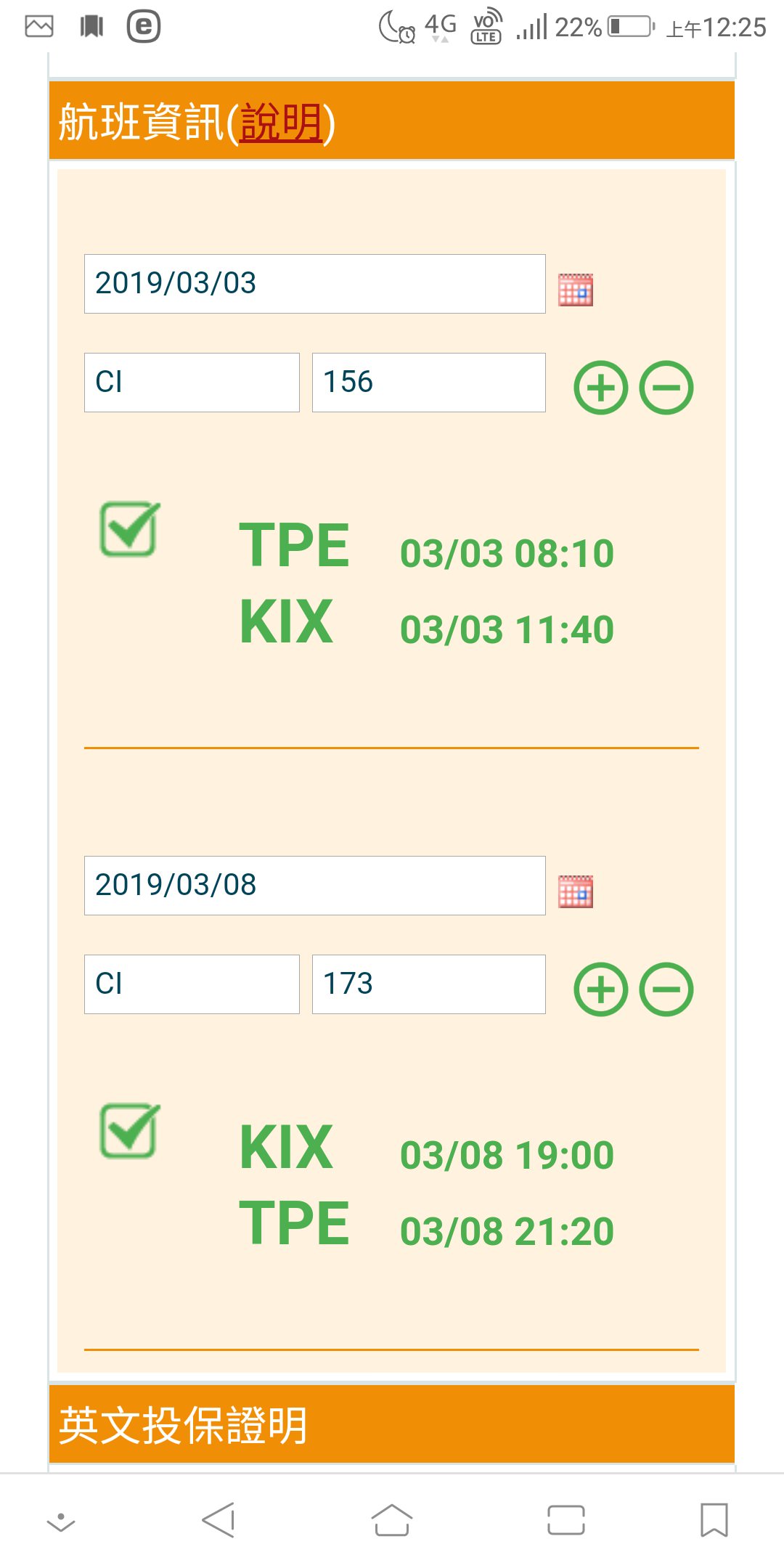
Task: Add a flight with plus beside 156
Action: (601, 388)
